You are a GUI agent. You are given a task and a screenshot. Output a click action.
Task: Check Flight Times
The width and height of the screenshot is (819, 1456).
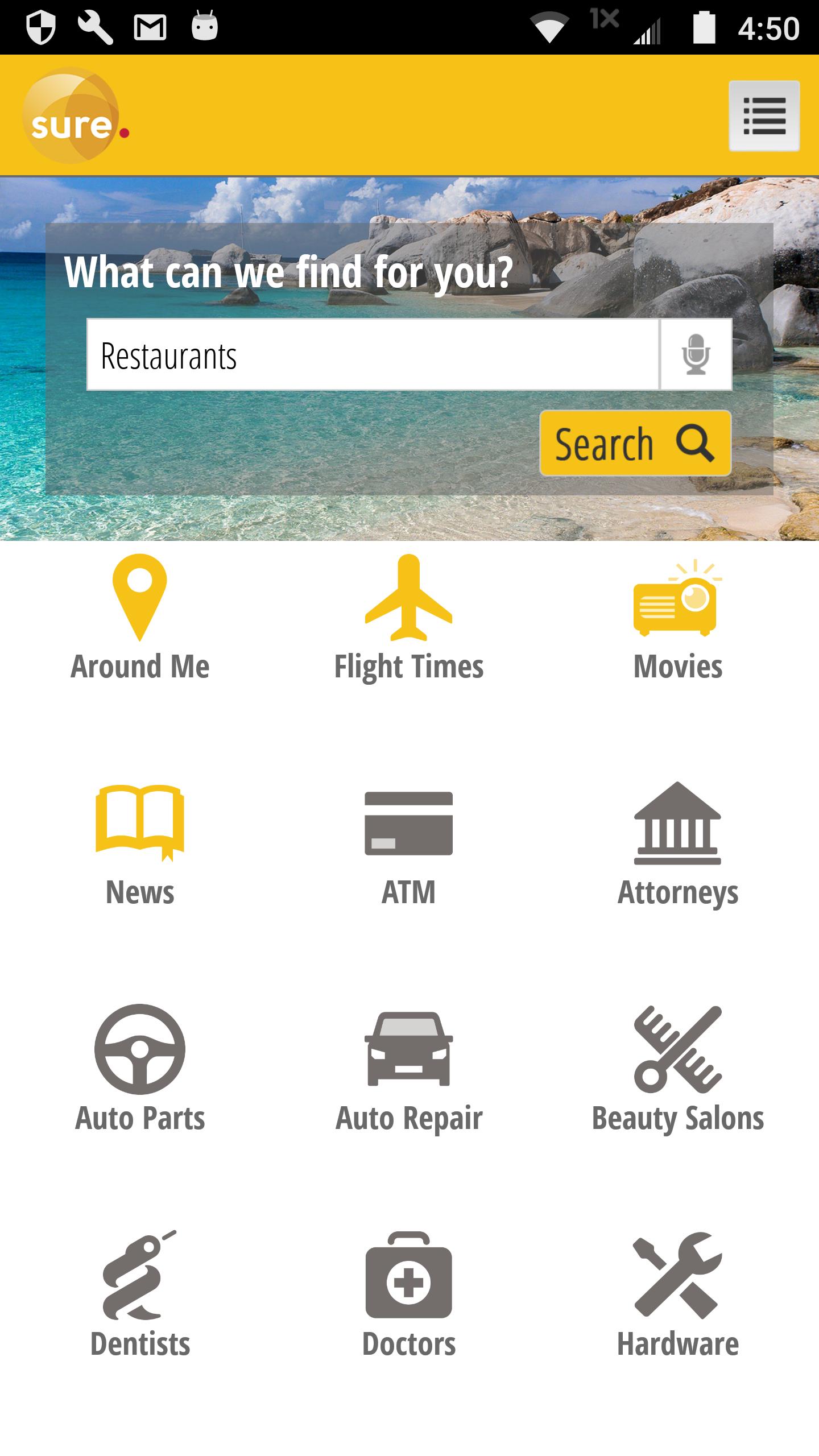click(408, 619)
